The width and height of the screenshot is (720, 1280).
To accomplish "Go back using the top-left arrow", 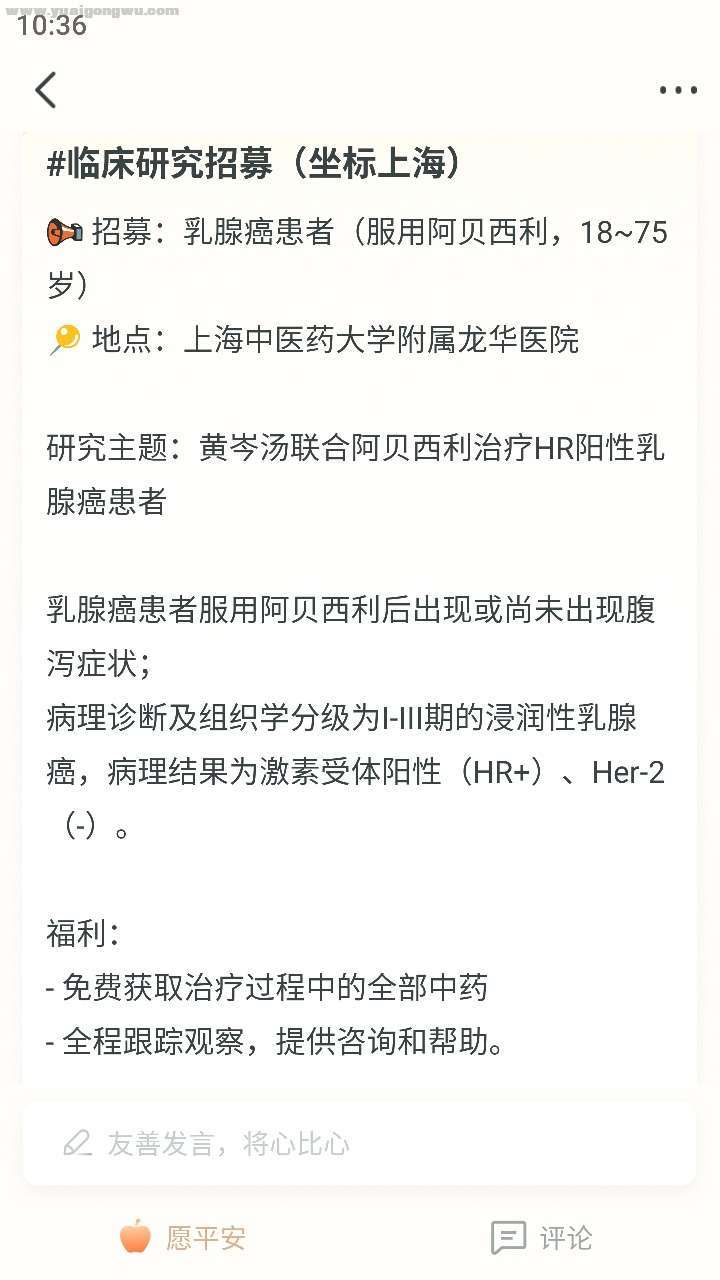I will point(46,90).
